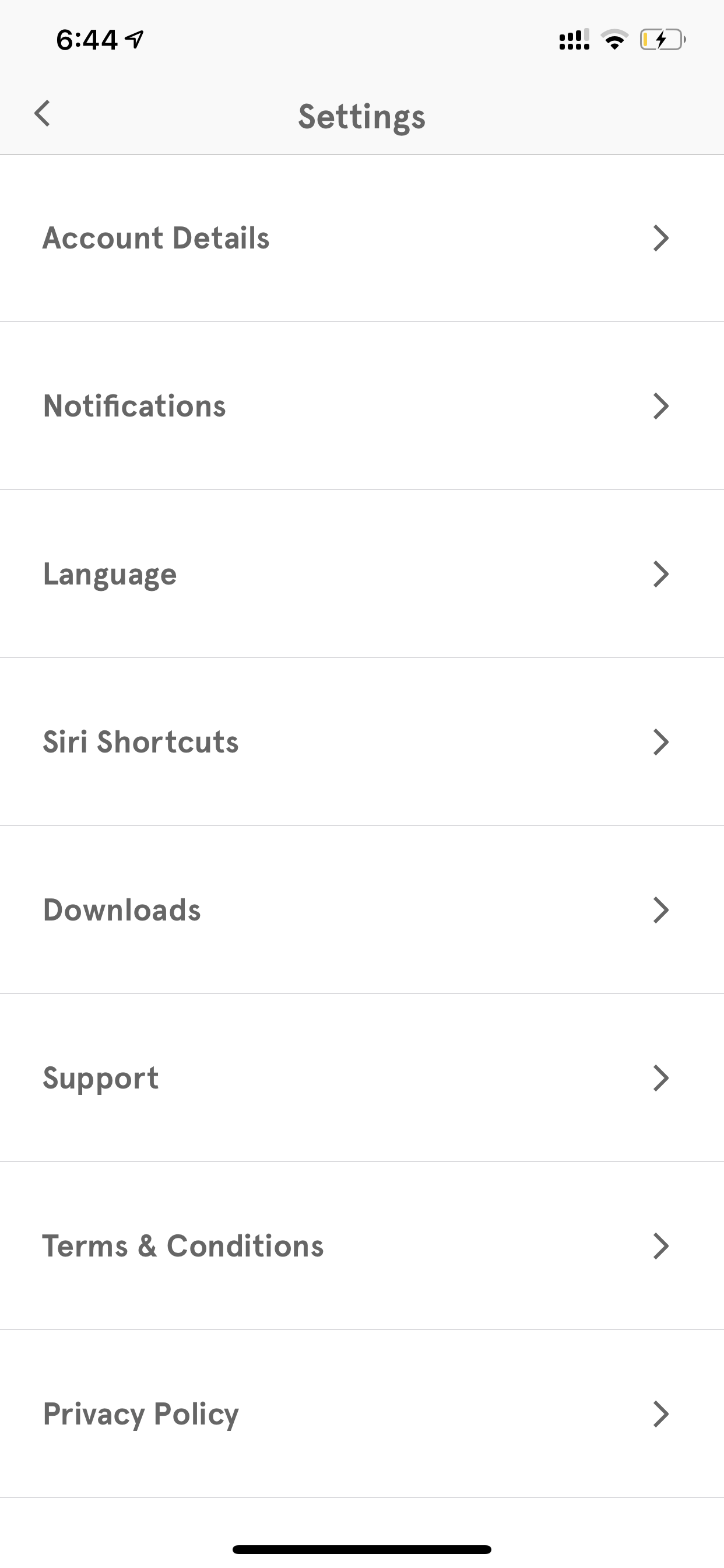Open the Support row
Viewport: 724px width, 1568px height.
pos(362,1078)
